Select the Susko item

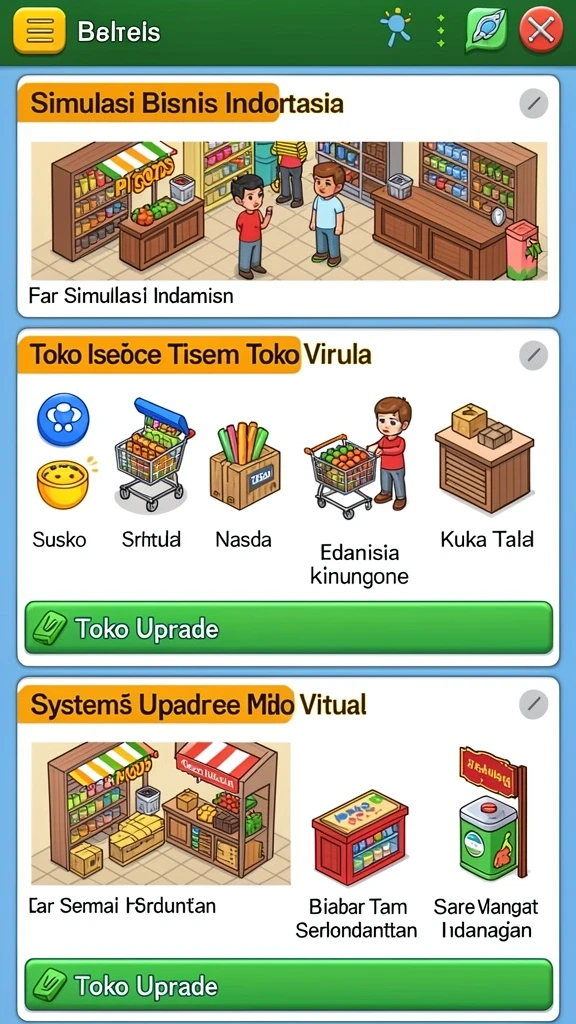point(63,472)
